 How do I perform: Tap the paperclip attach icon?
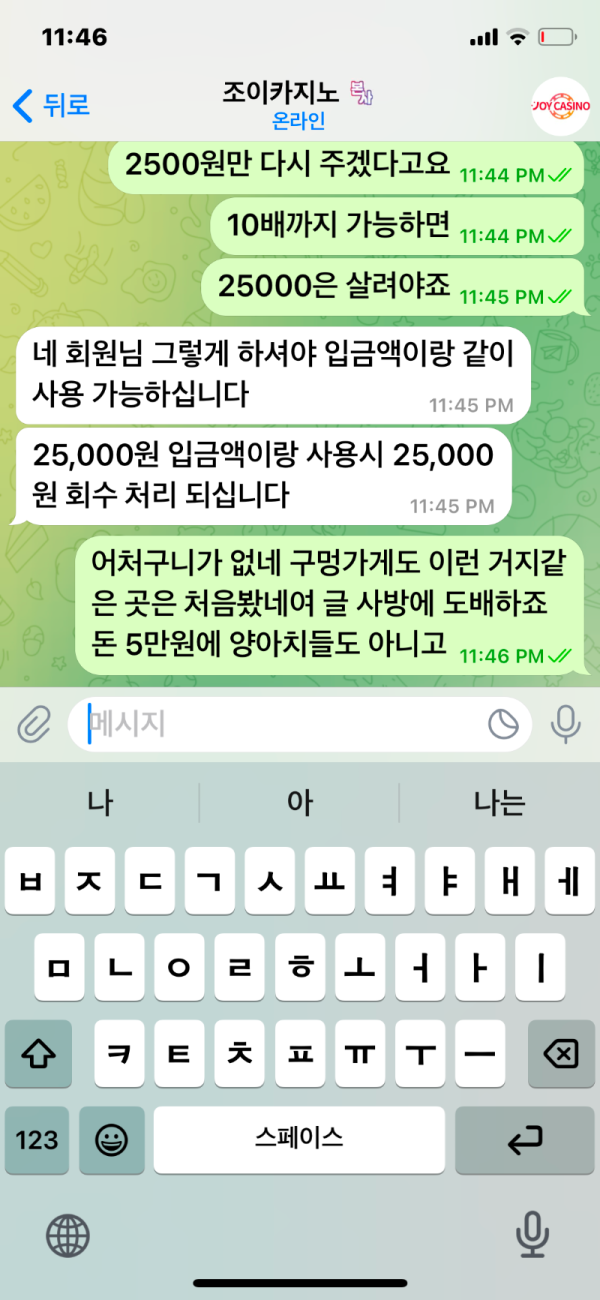point(34,723)
